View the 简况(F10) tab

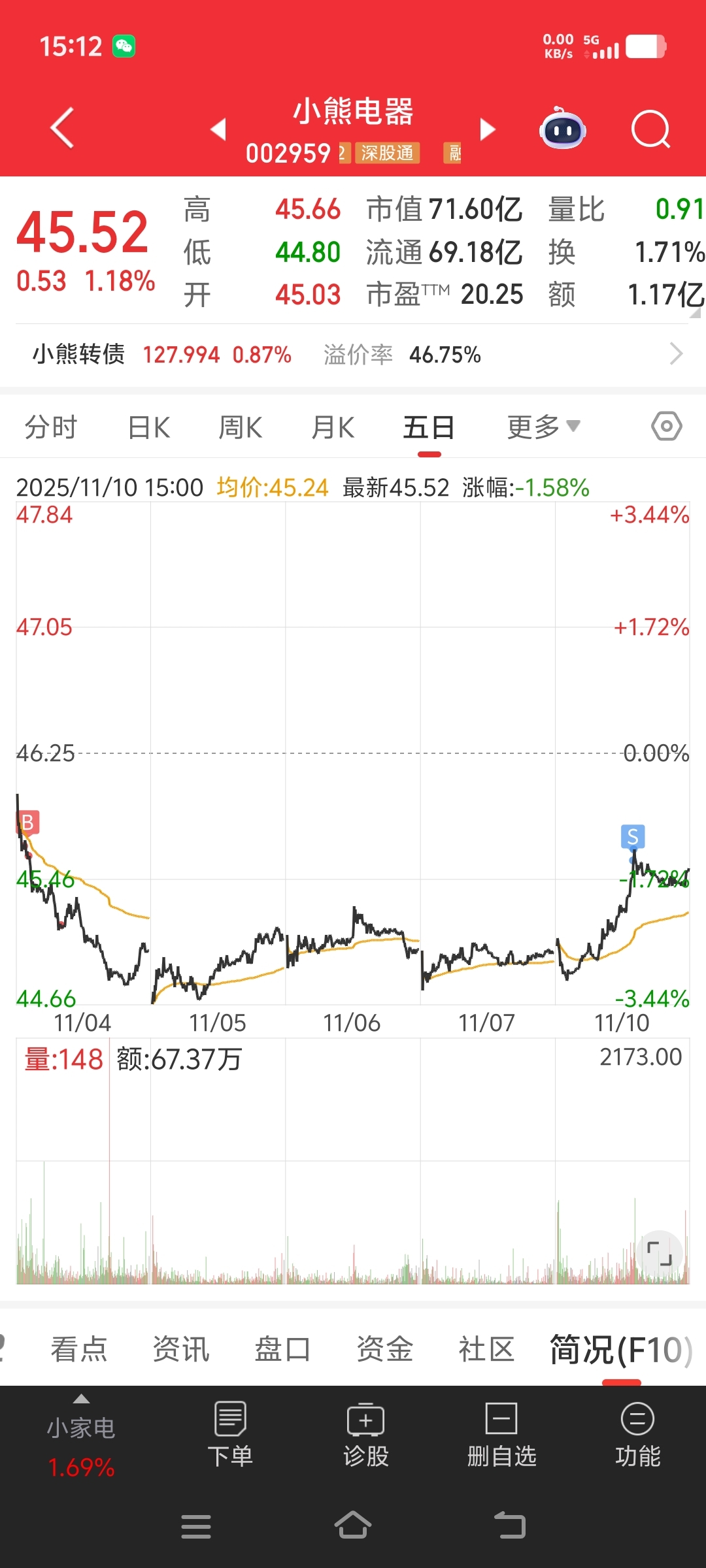coord(620,1349)
